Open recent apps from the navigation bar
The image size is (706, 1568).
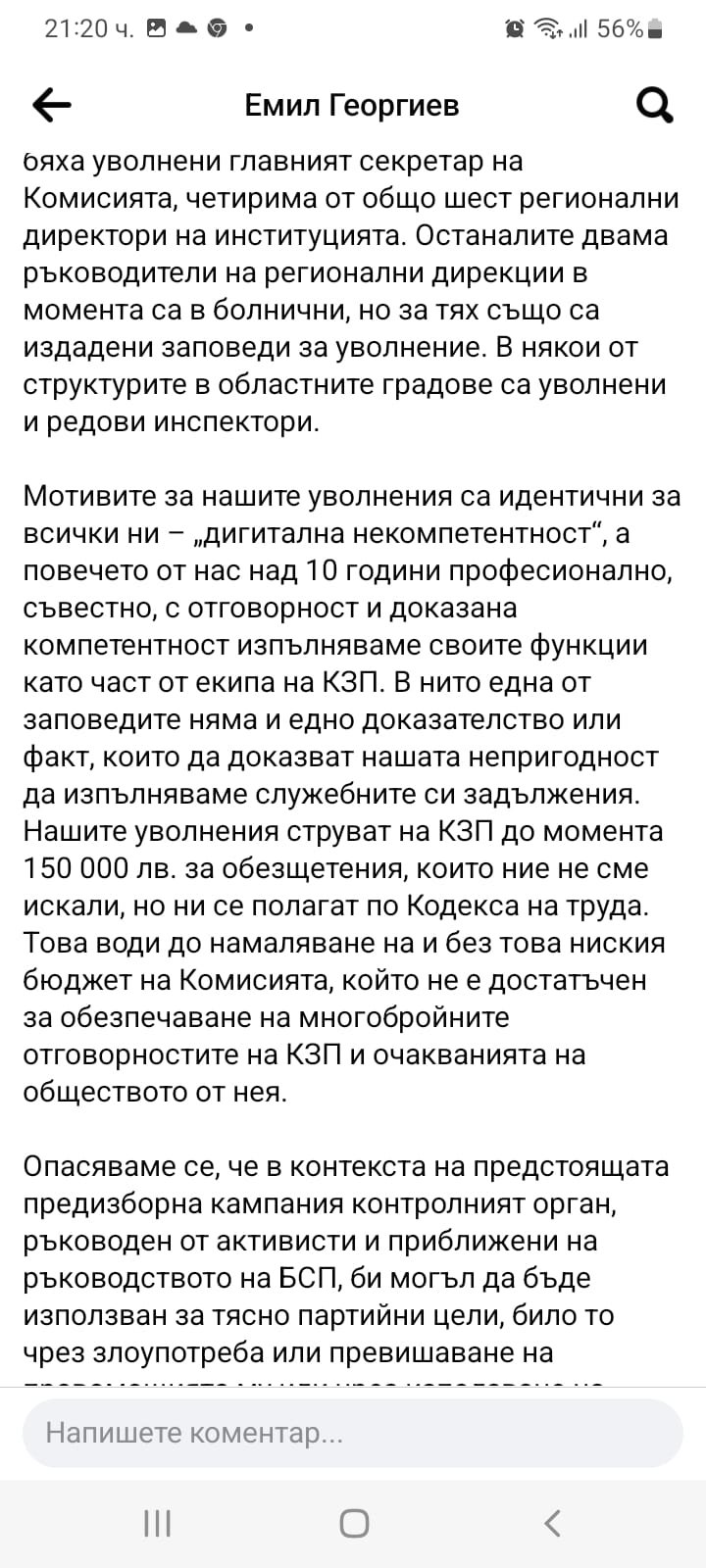[x=157, y=1523]
